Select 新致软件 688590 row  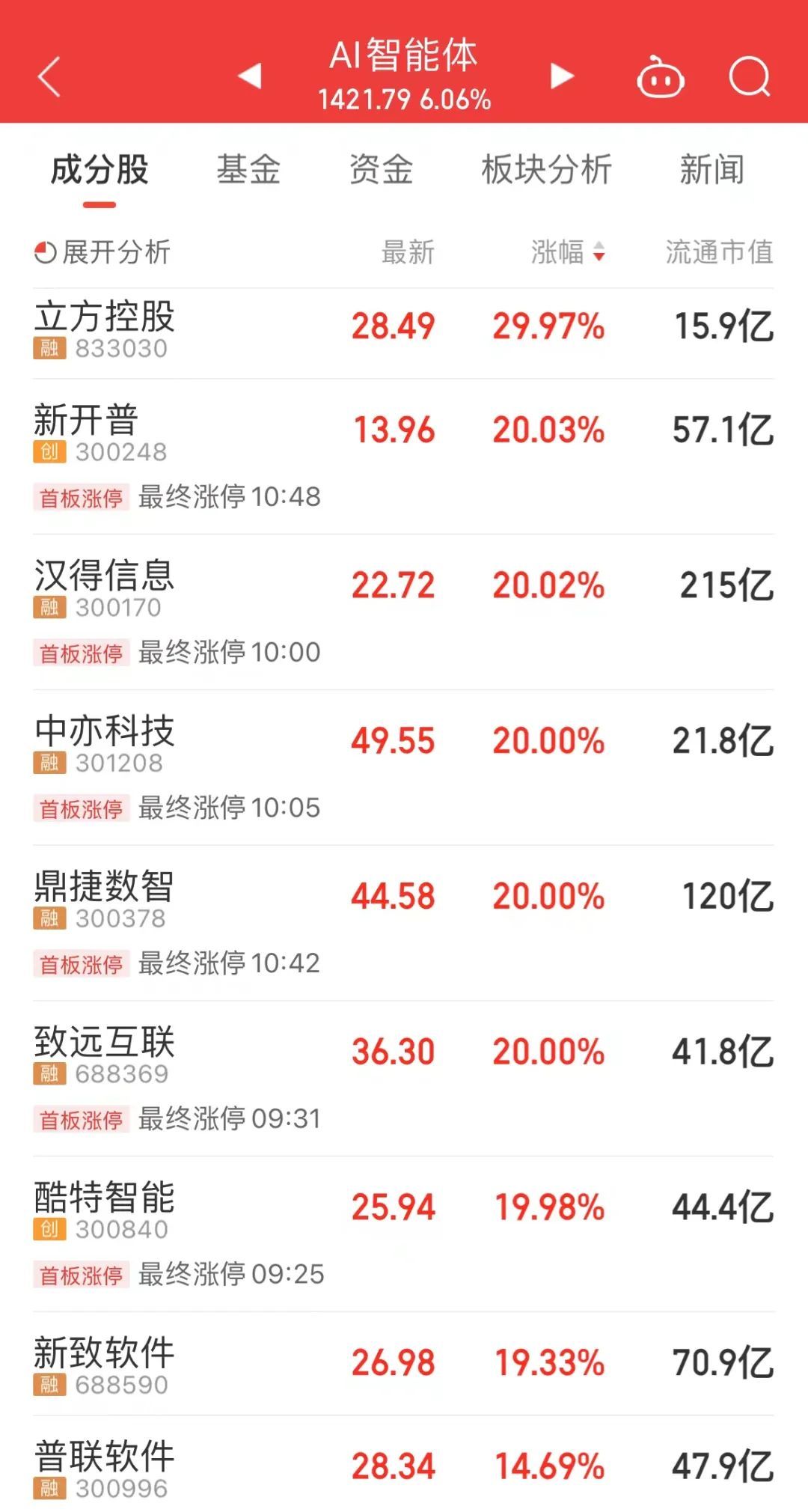pos(404,1364)
